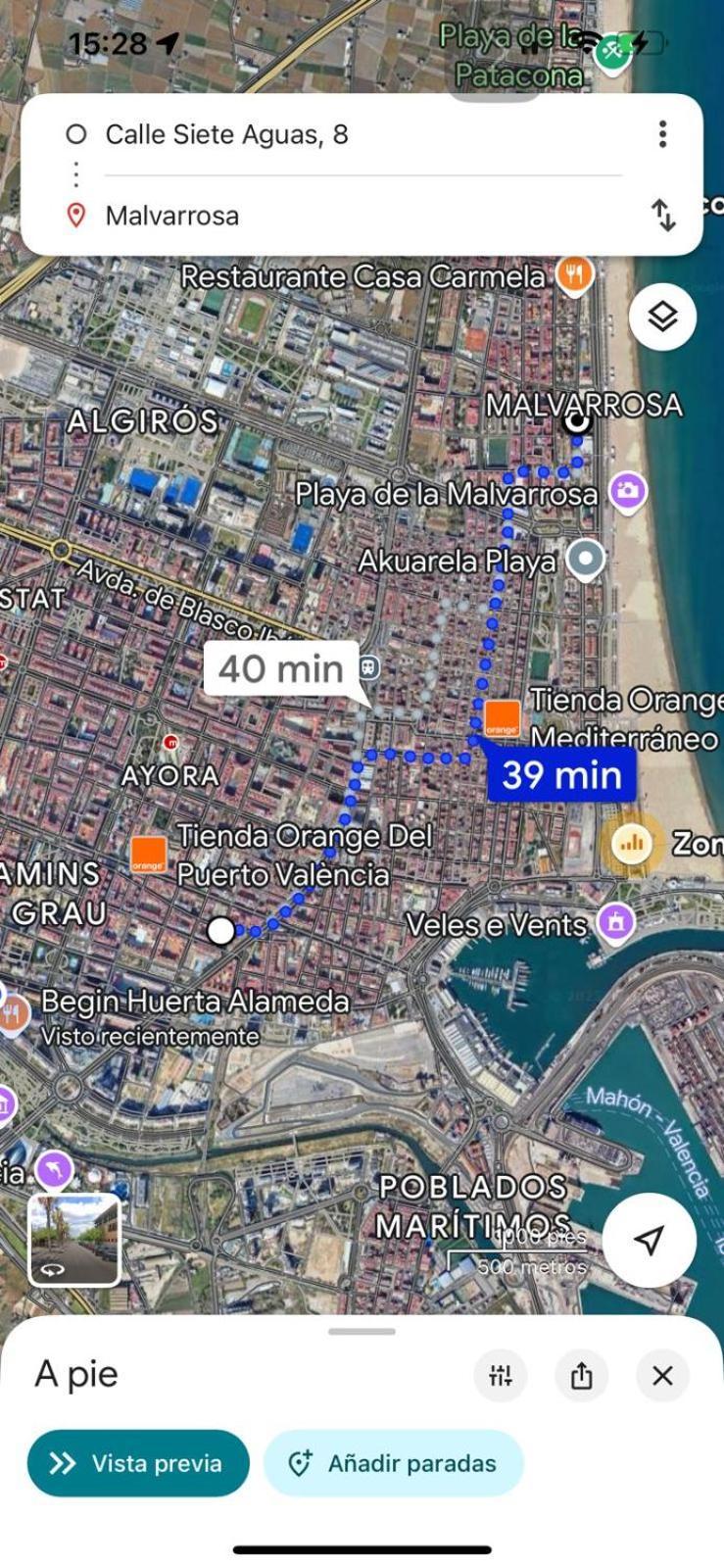Image resolution: width=724 pixels, height=1568 pixels.
Task: Open Akuarela Playa place marker
Action: 587,559
